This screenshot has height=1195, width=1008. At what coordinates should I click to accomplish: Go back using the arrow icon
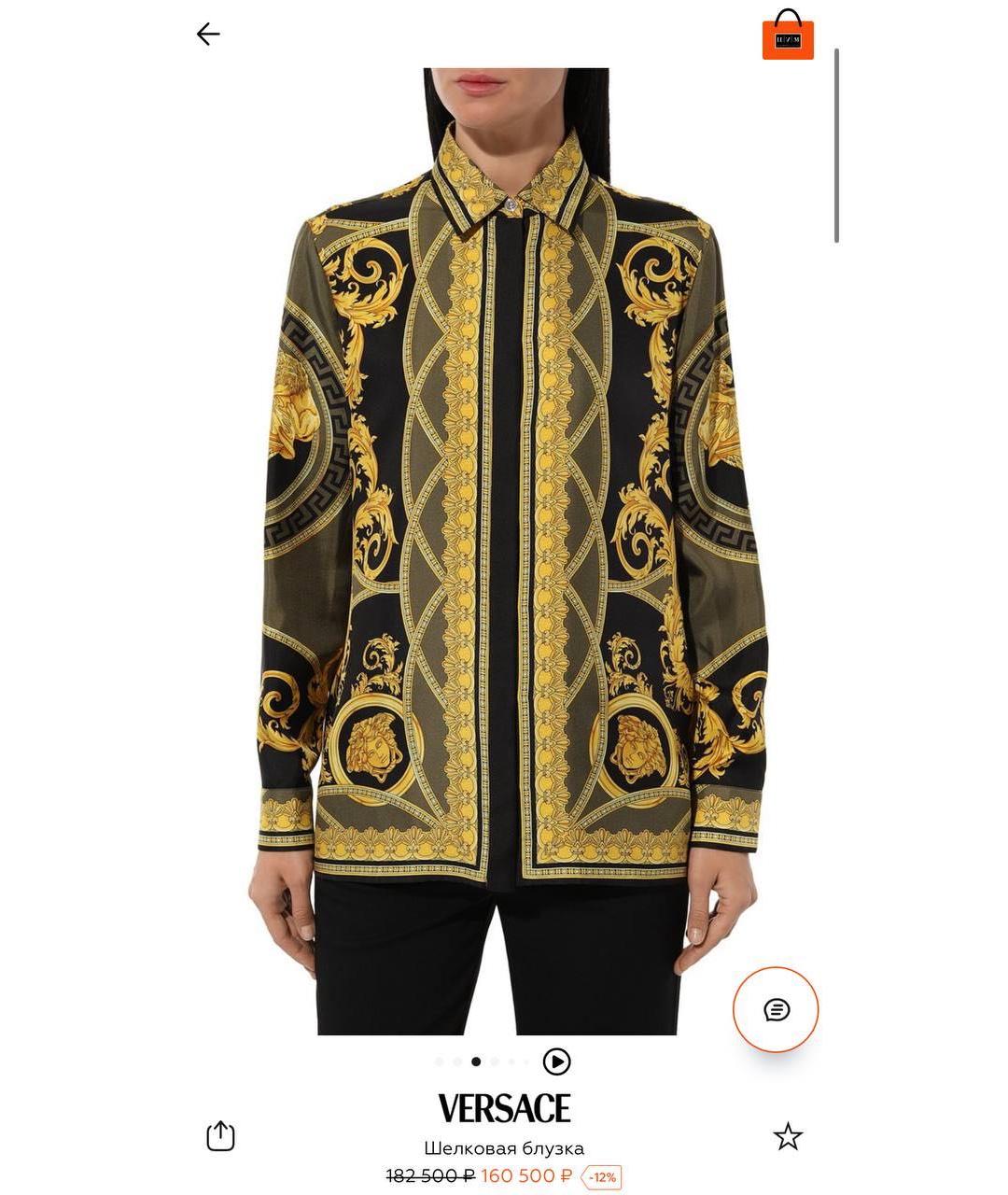click(x=208, y=35)
